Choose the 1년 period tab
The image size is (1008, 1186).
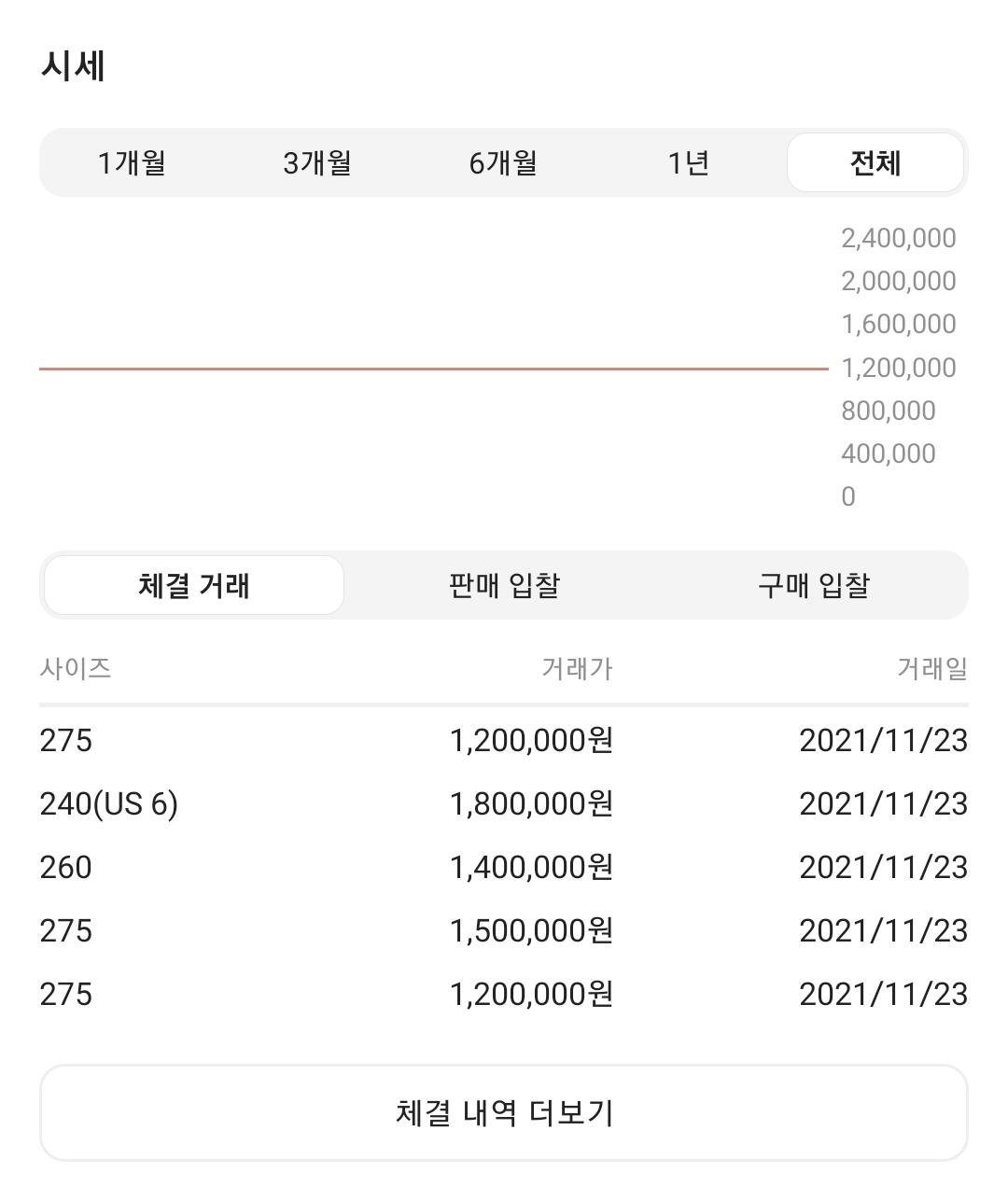[x=689, y=163]
